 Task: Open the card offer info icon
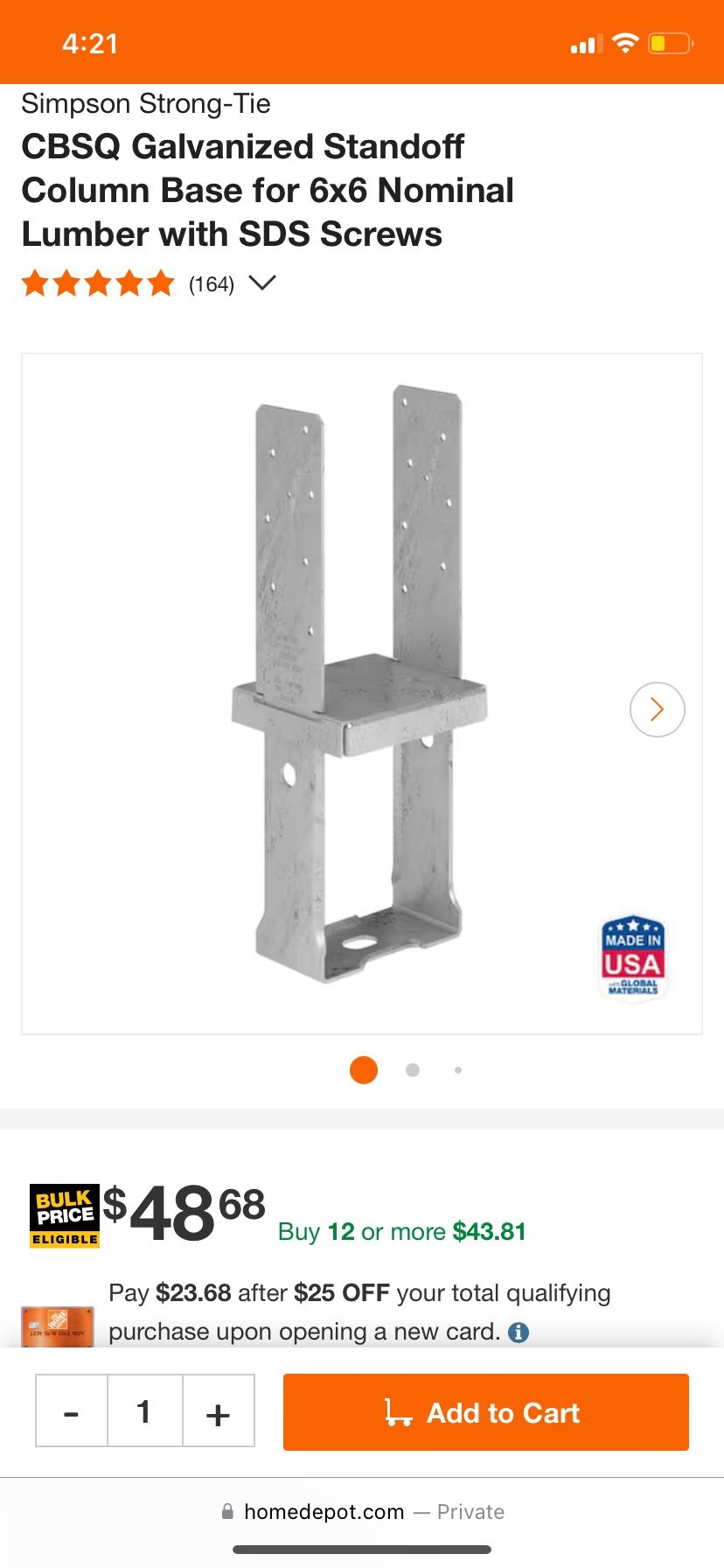(519, 1333)
